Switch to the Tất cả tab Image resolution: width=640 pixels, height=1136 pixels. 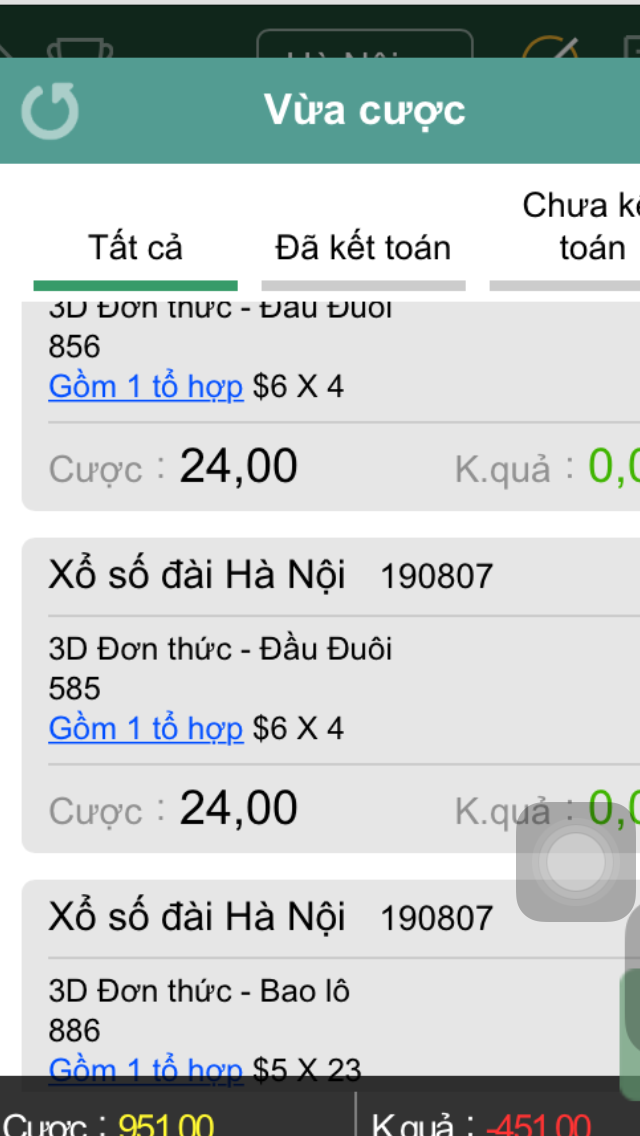(x=135, y=248)
